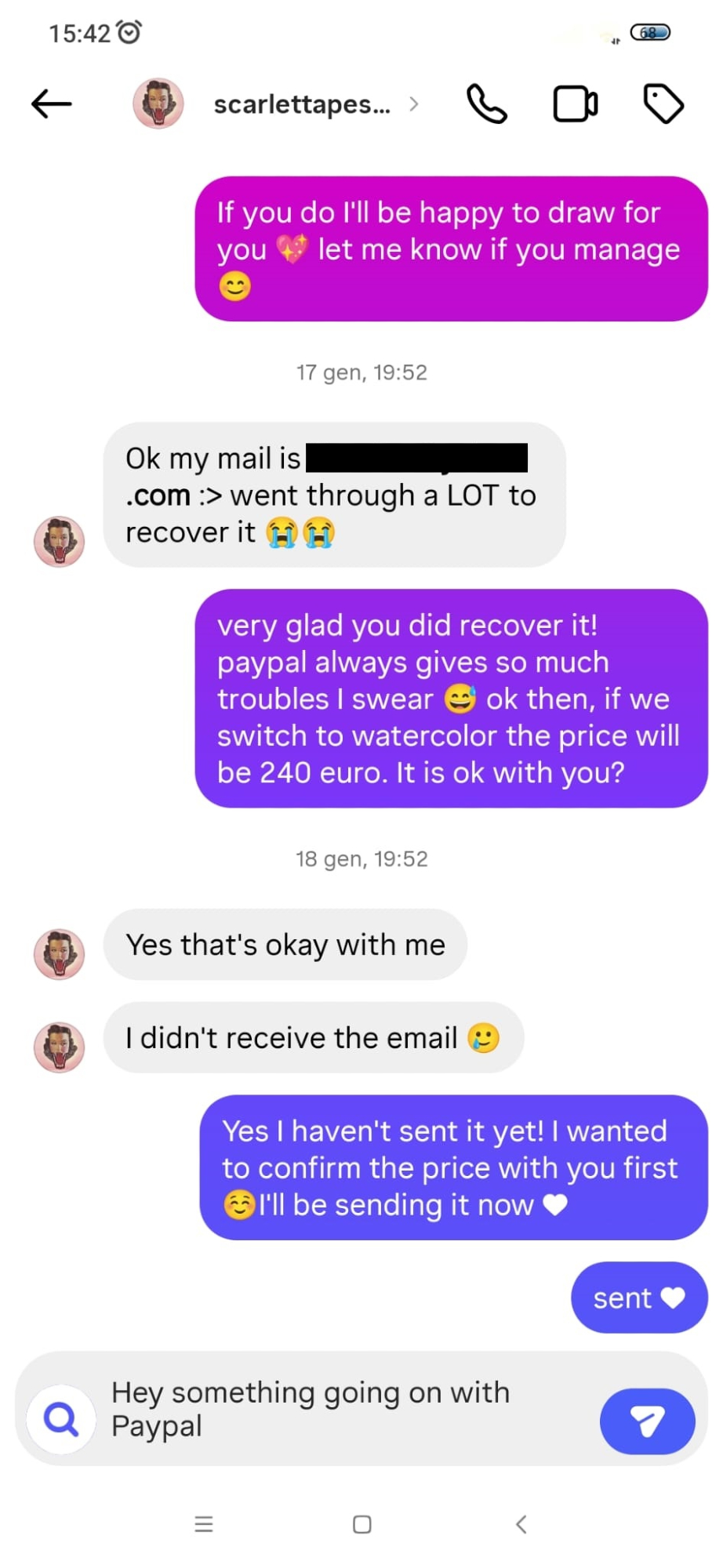Start a video call
723x1568 pixels.
click(576, 104)
